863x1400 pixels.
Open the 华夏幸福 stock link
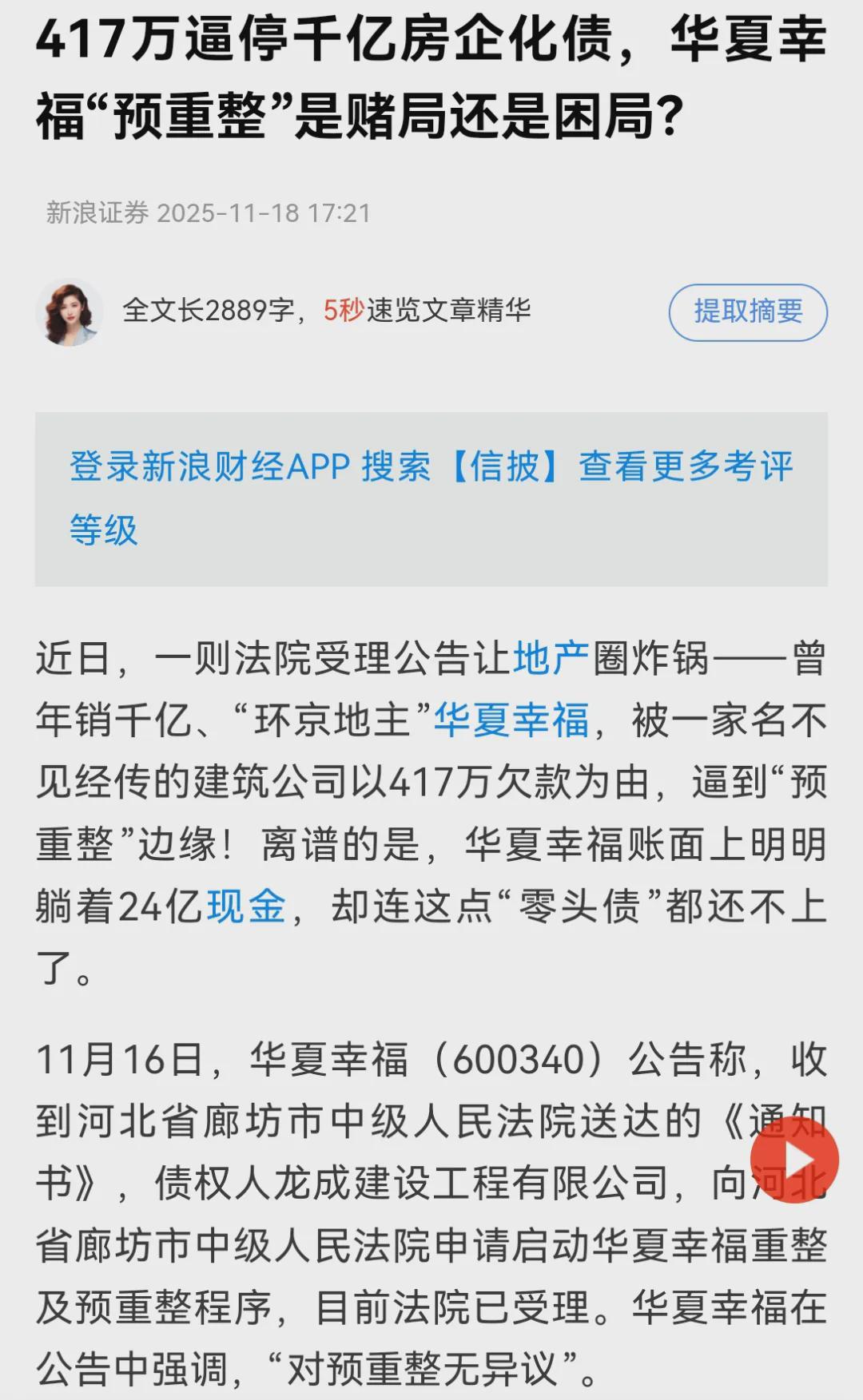click(x=511, y=721)
